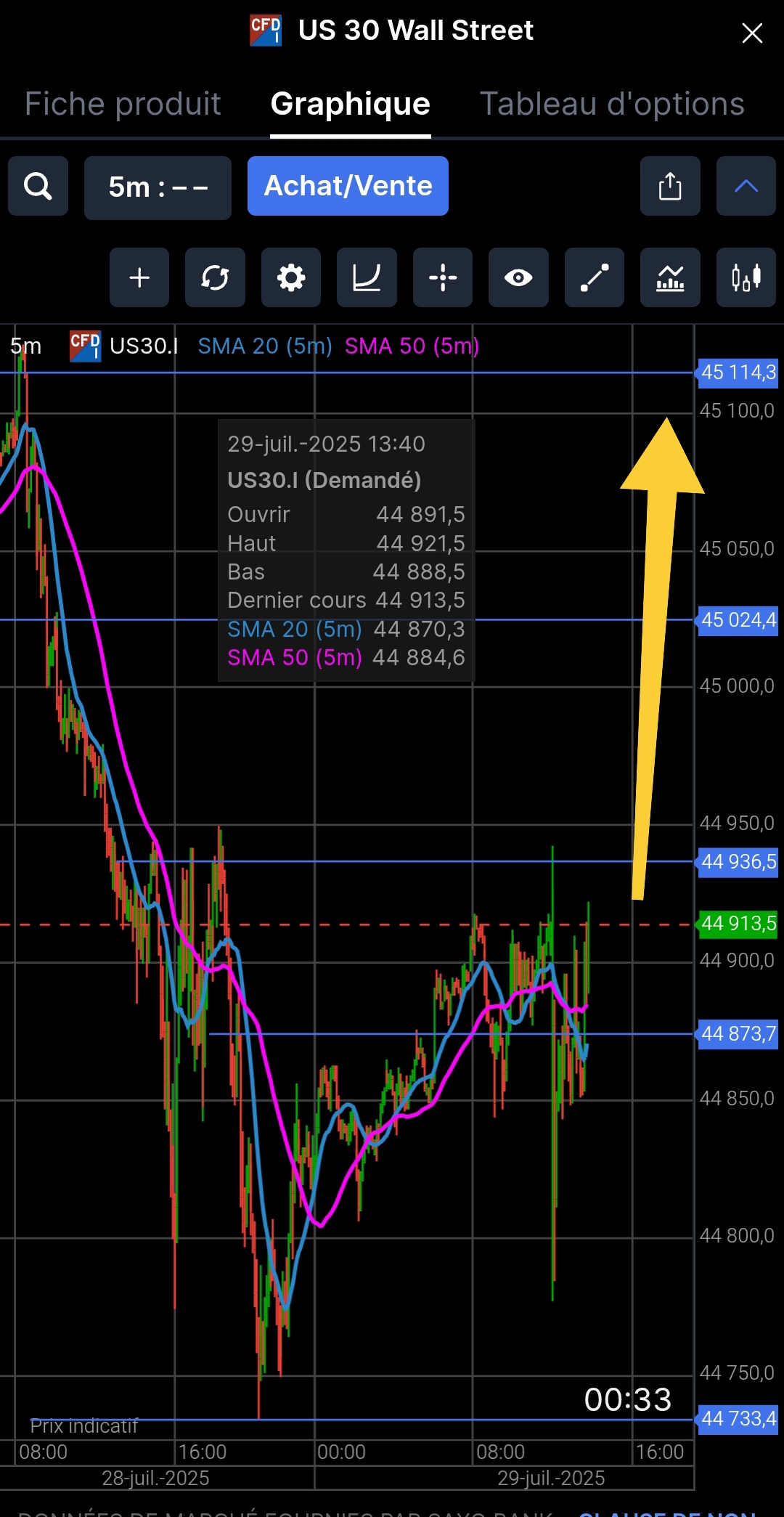Open the indicators menu
The image size is (784, 1517).
point(670,277)
